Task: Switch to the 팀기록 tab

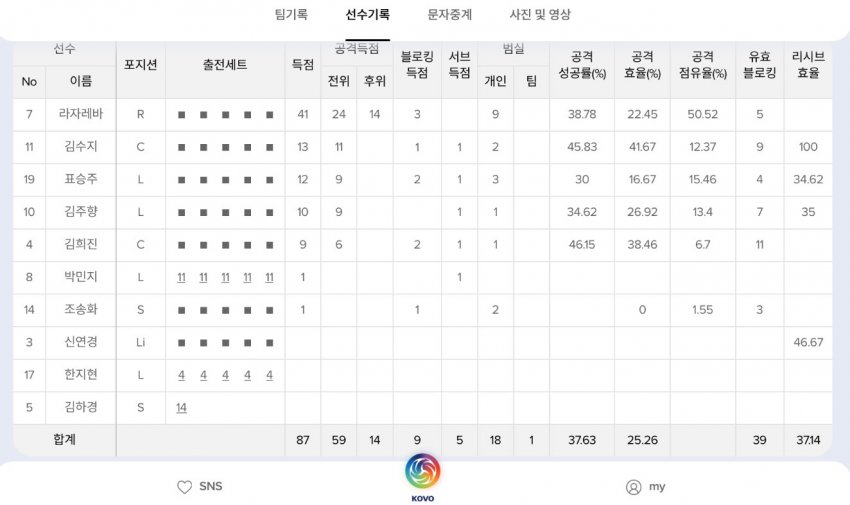Action: [291, 15]
